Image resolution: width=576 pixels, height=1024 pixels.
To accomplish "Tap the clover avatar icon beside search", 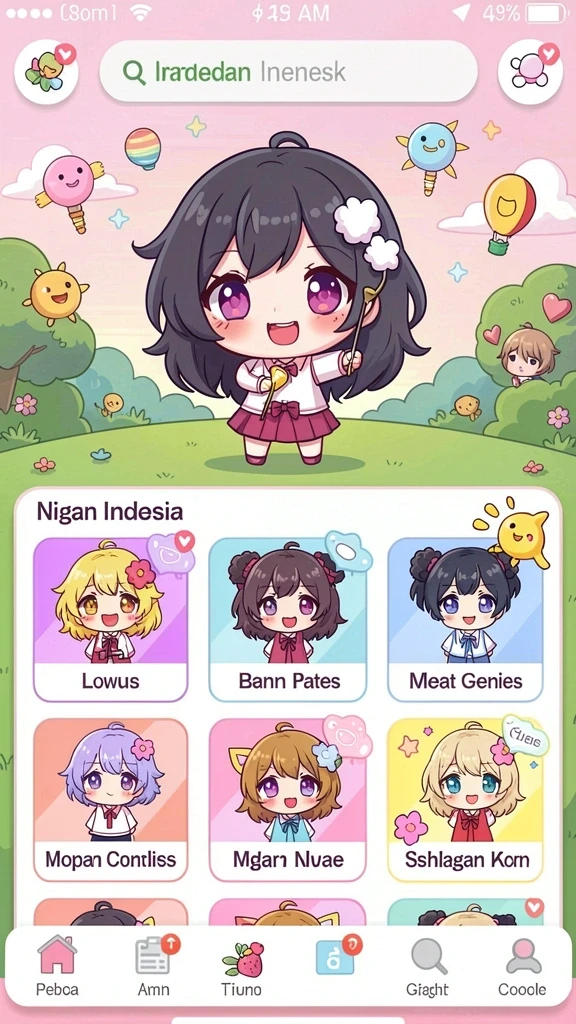I will click(x=46, y=72).
